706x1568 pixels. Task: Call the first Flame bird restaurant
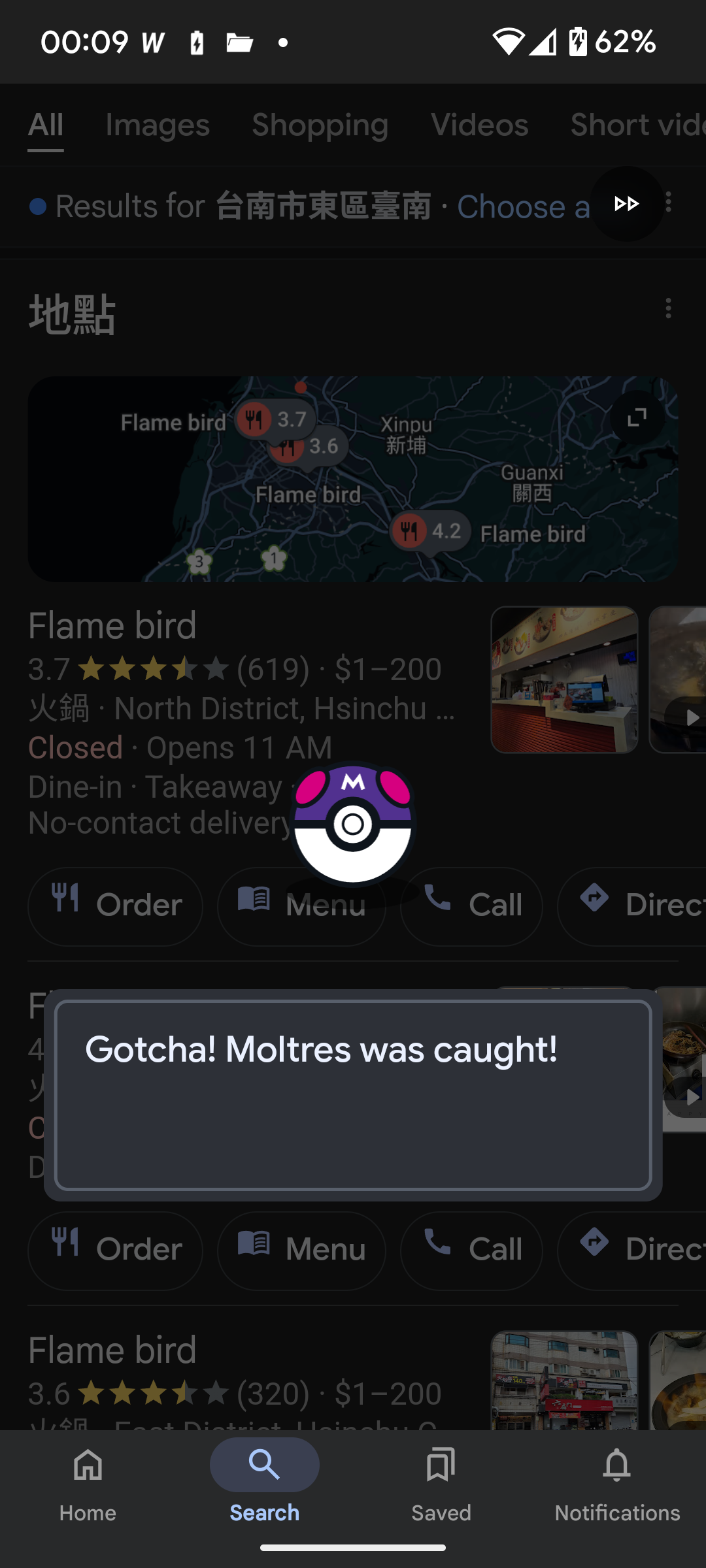tap(472, 906)
